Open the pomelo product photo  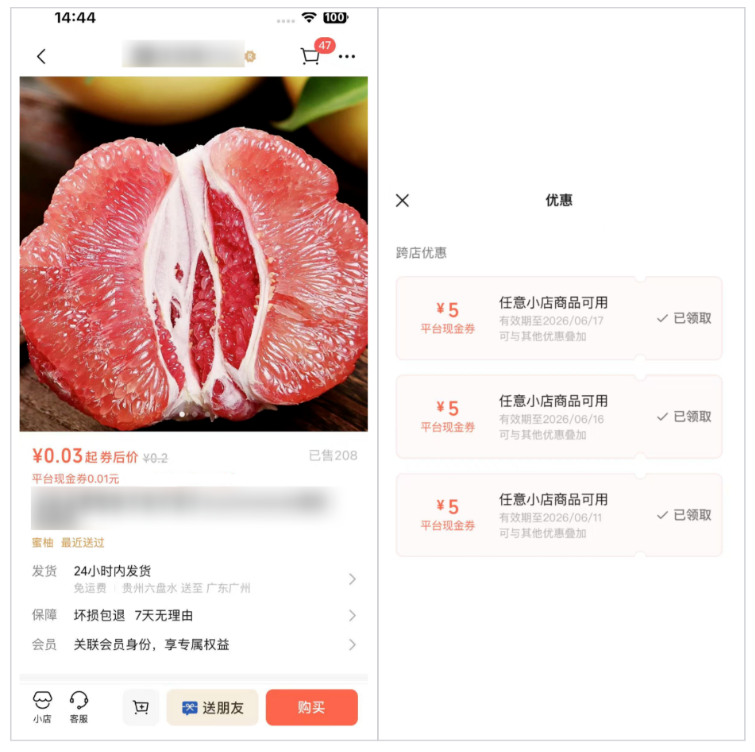tap(194, 254)
